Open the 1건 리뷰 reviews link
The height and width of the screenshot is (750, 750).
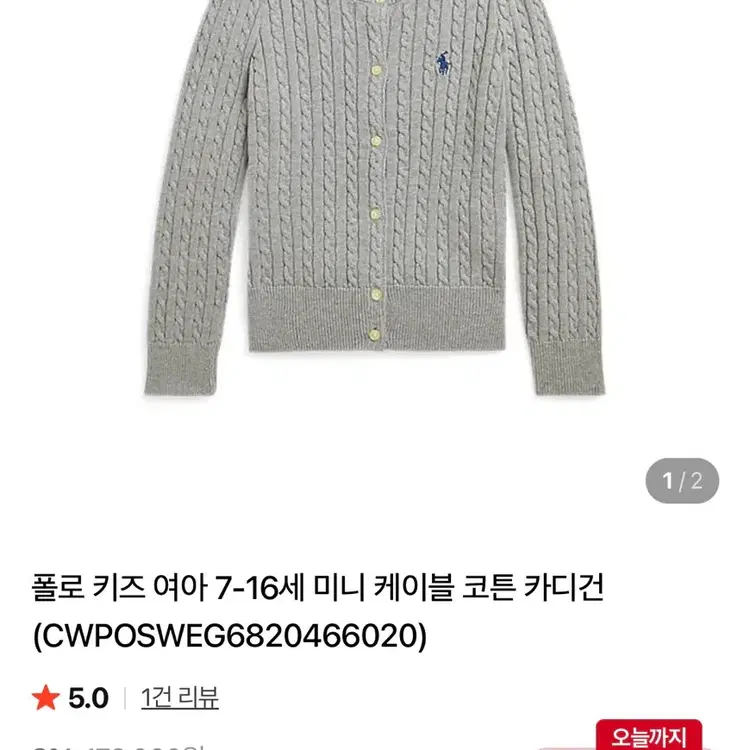point(180,698)
